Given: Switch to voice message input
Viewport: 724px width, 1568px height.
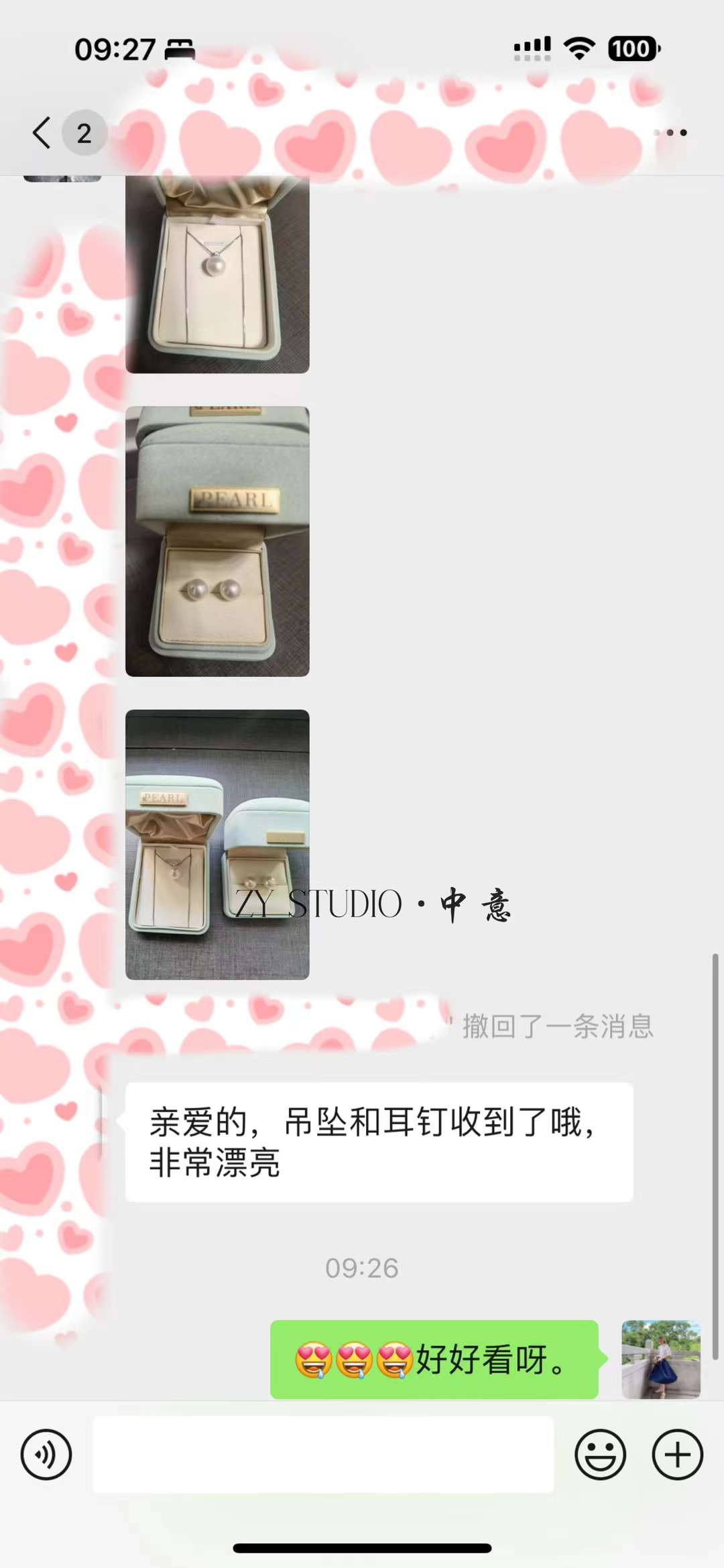Looking at the screenshot, I should pyautogui.click(x=46, y=1455).
